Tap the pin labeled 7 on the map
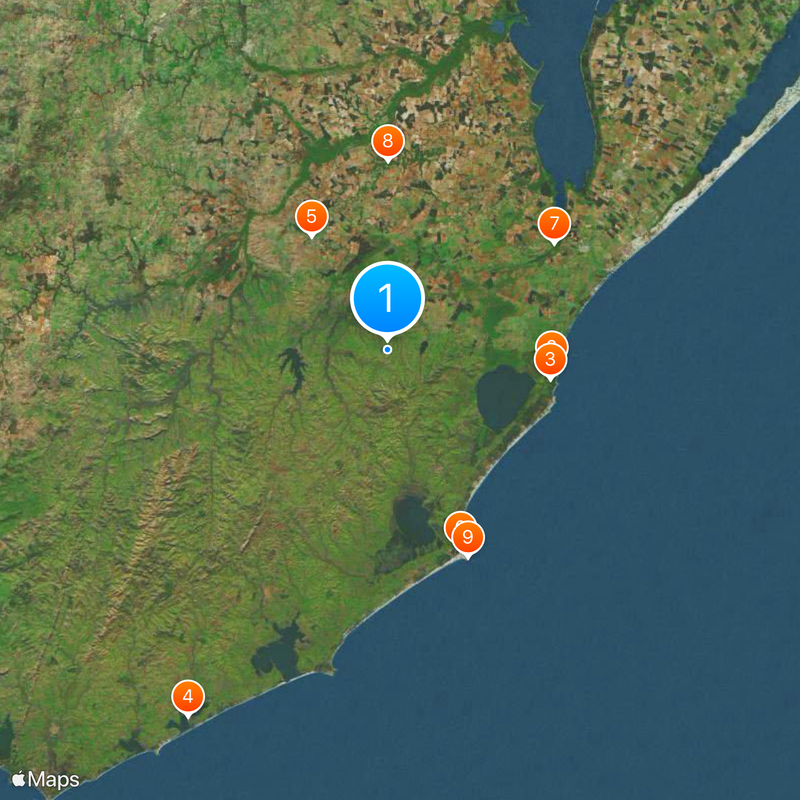The image size is (800, 800). (553, 224)
